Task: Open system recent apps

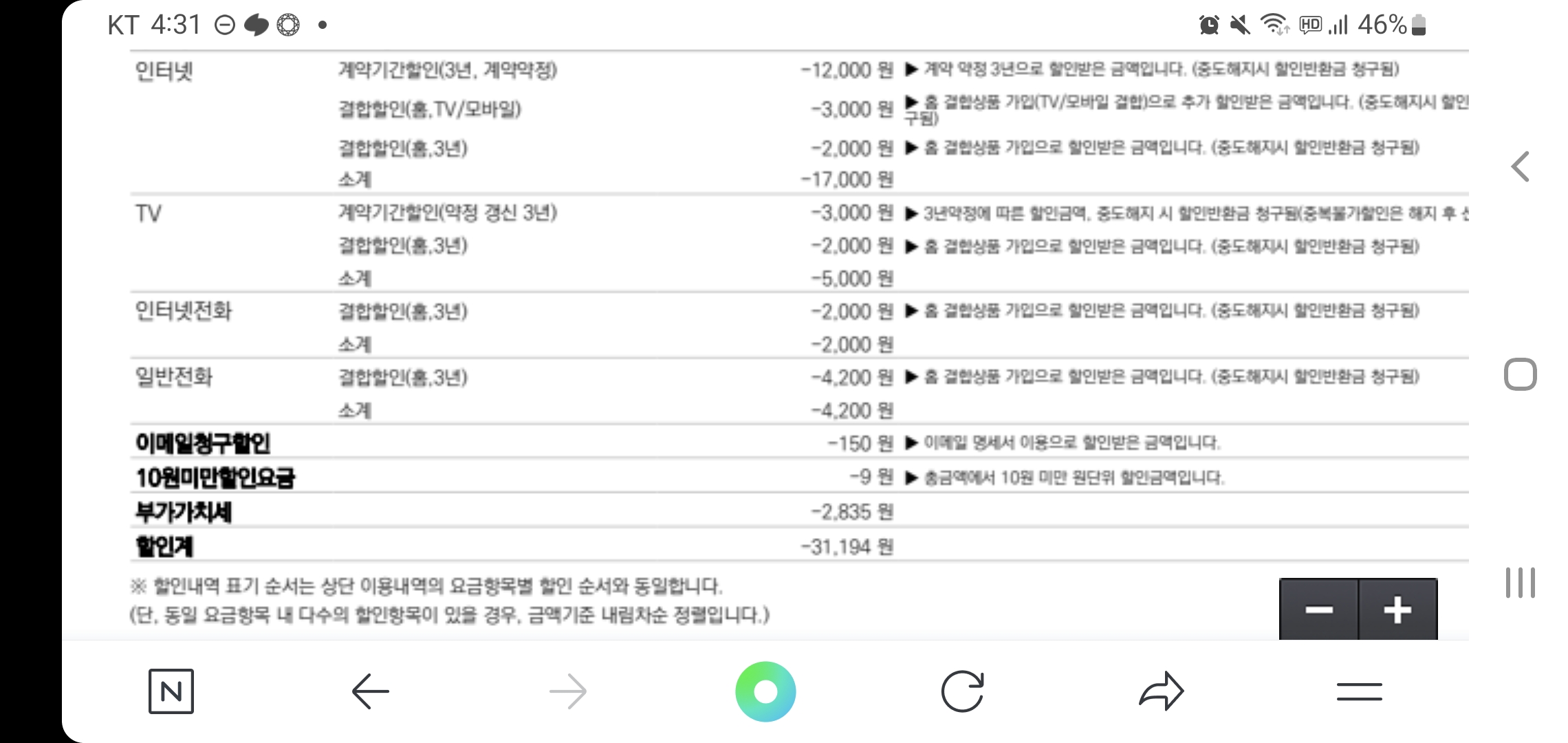Action: pos(1520,583)
